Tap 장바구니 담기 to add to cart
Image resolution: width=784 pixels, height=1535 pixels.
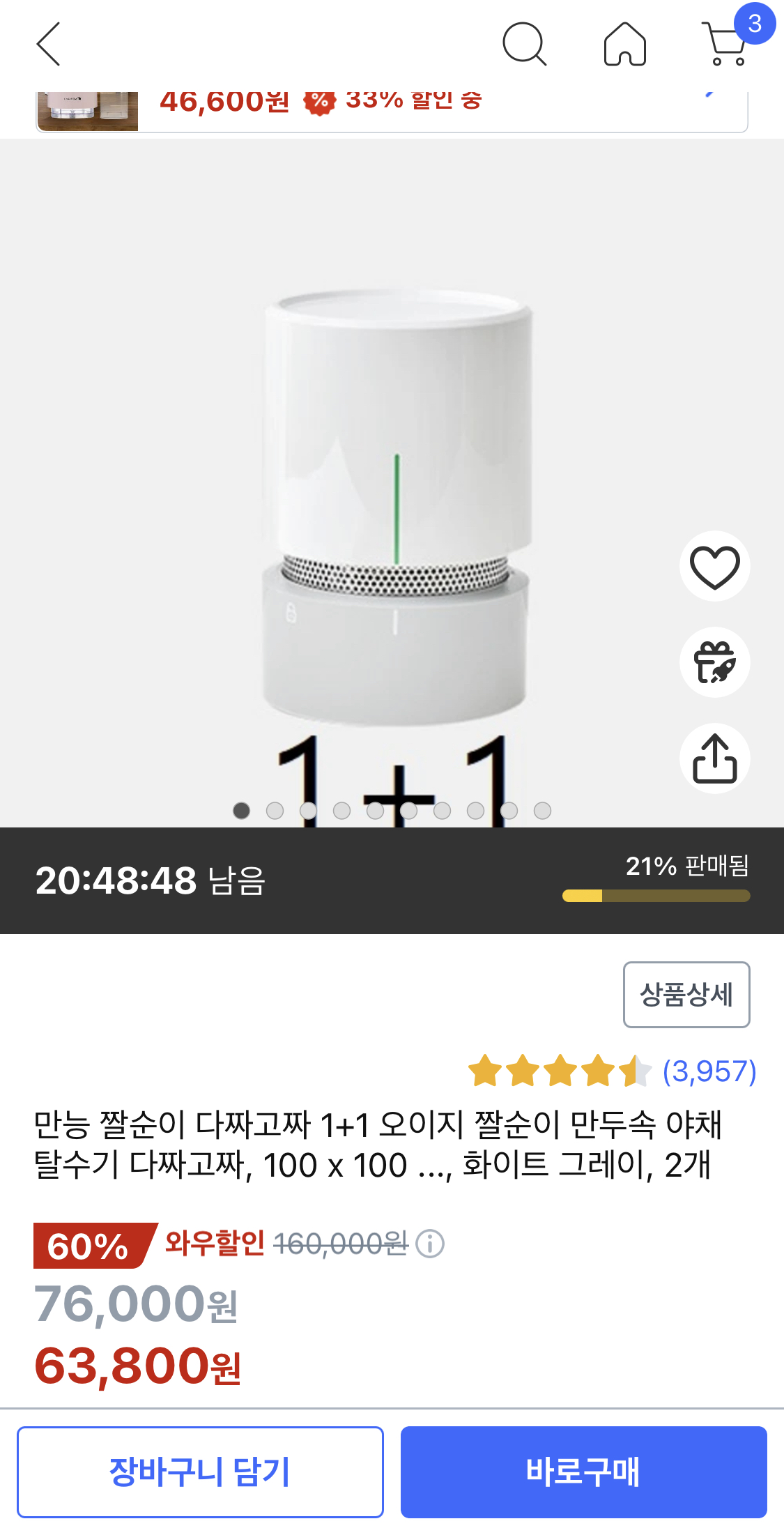pyautogui.click(x=200, y=1472)
